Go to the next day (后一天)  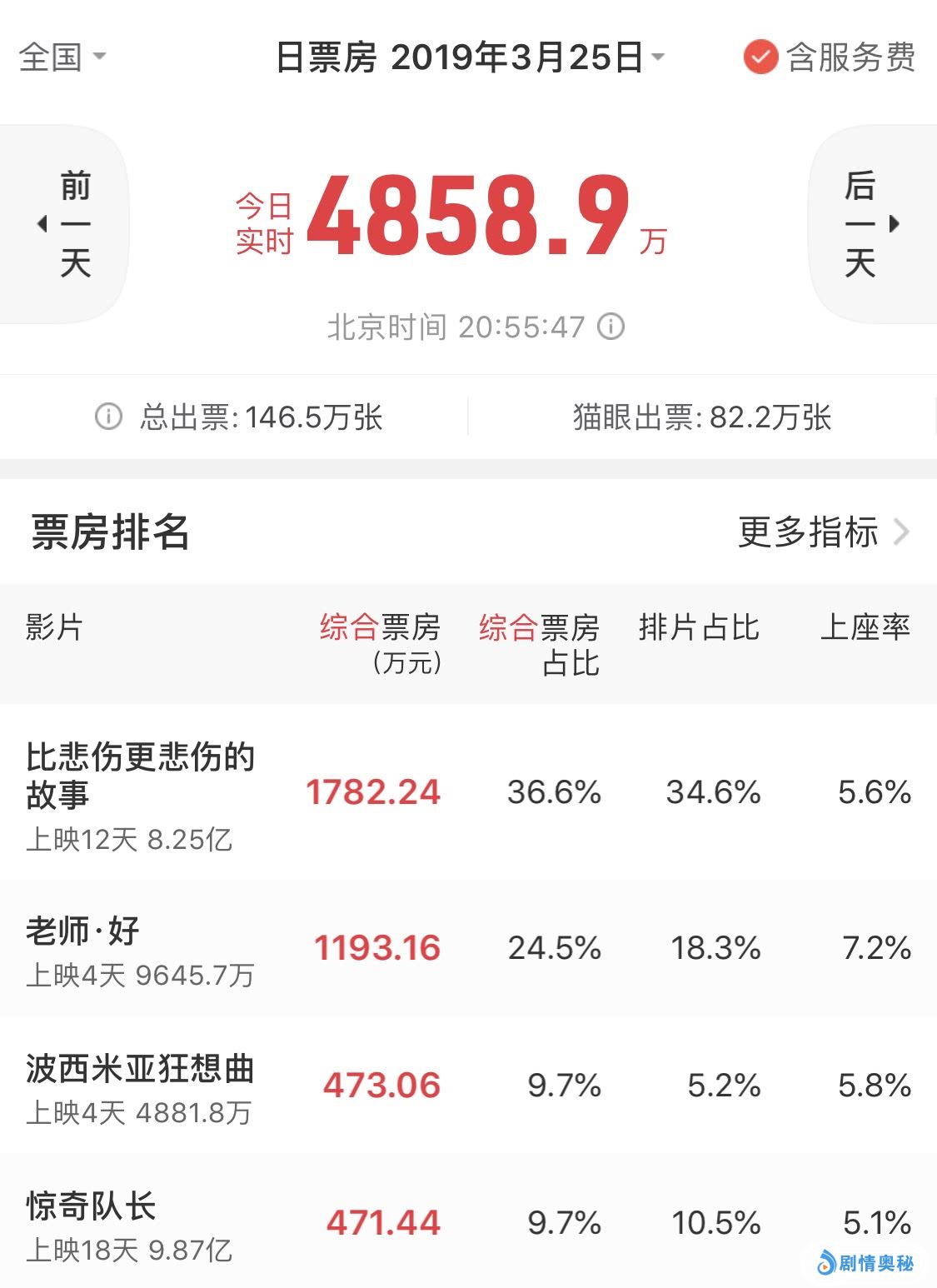tap(871, 223)
